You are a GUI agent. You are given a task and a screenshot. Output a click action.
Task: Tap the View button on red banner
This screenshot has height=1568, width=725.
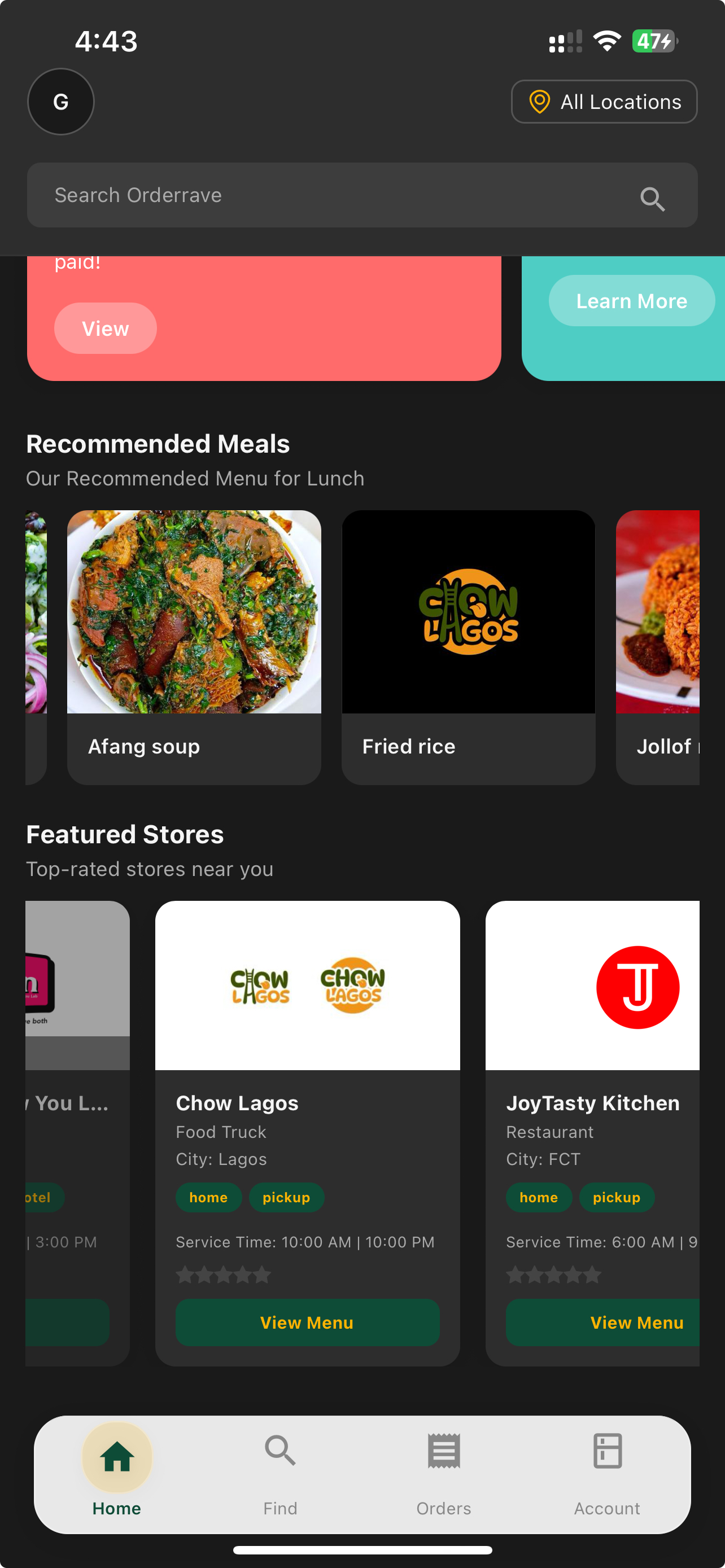pyautogui.click(x=106, y=329)
